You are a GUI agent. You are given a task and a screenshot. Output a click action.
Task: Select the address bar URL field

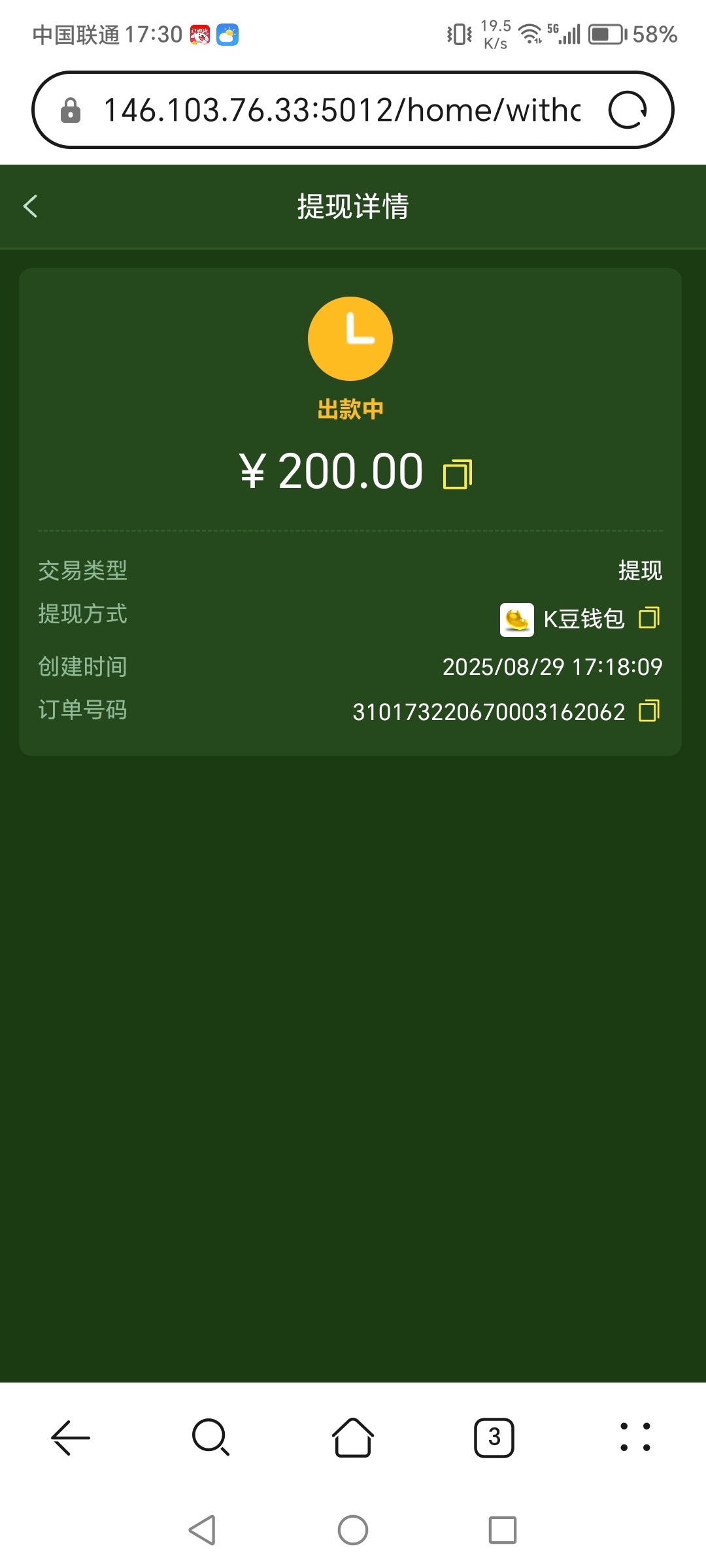pyautogui.click(x=340, y=109)
